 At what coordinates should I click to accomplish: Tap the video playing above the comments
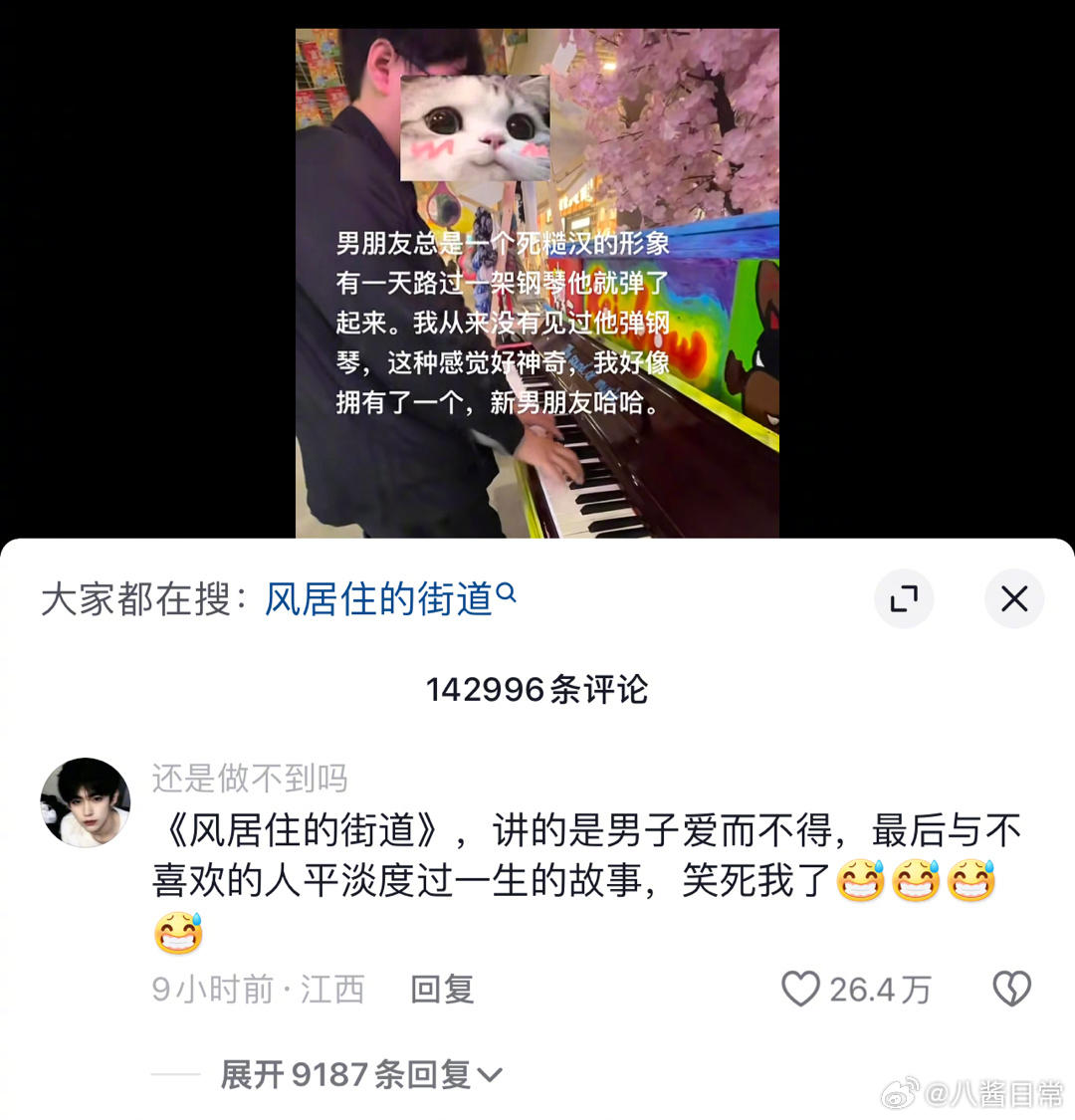537,284
